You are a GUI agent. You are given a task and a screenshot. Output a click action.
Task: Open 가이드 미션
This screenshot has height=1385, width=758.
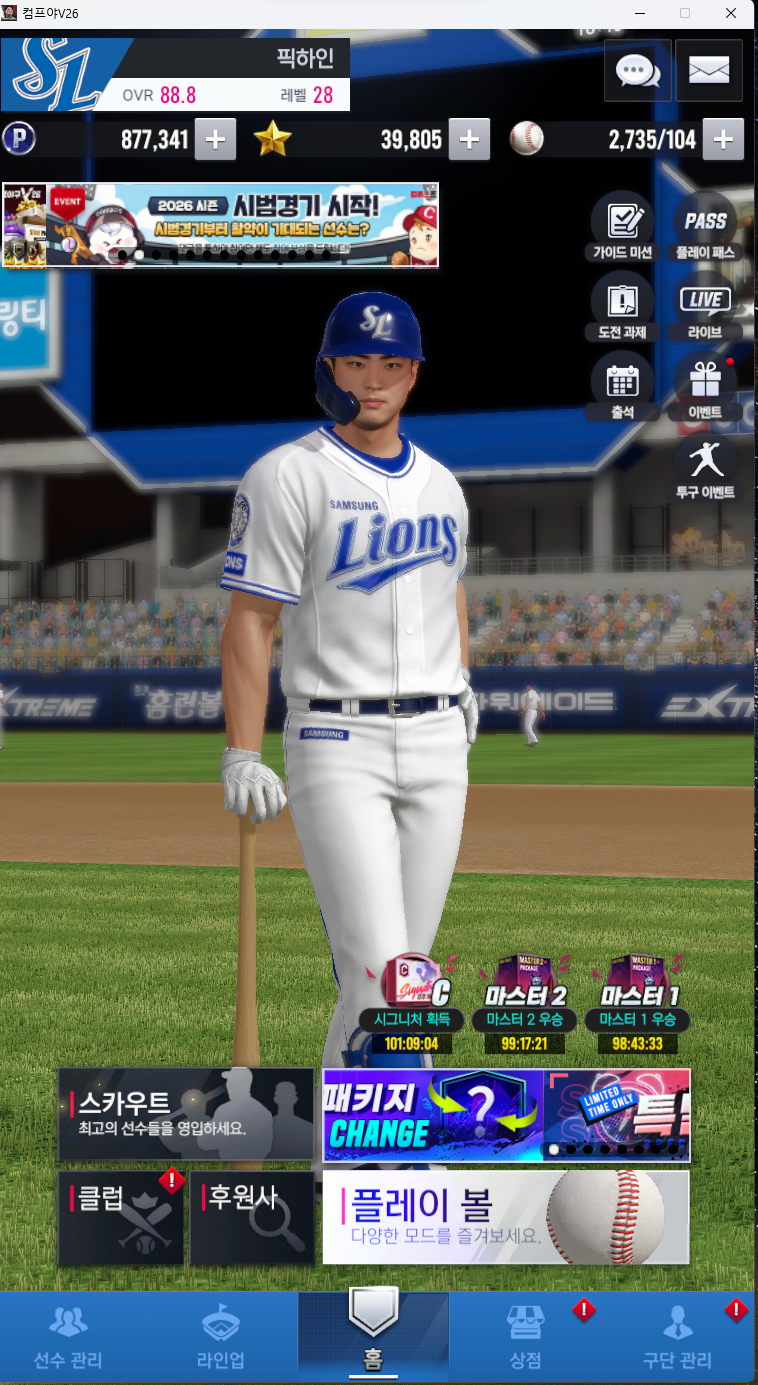pyautogui.click(x=622, y=226)
